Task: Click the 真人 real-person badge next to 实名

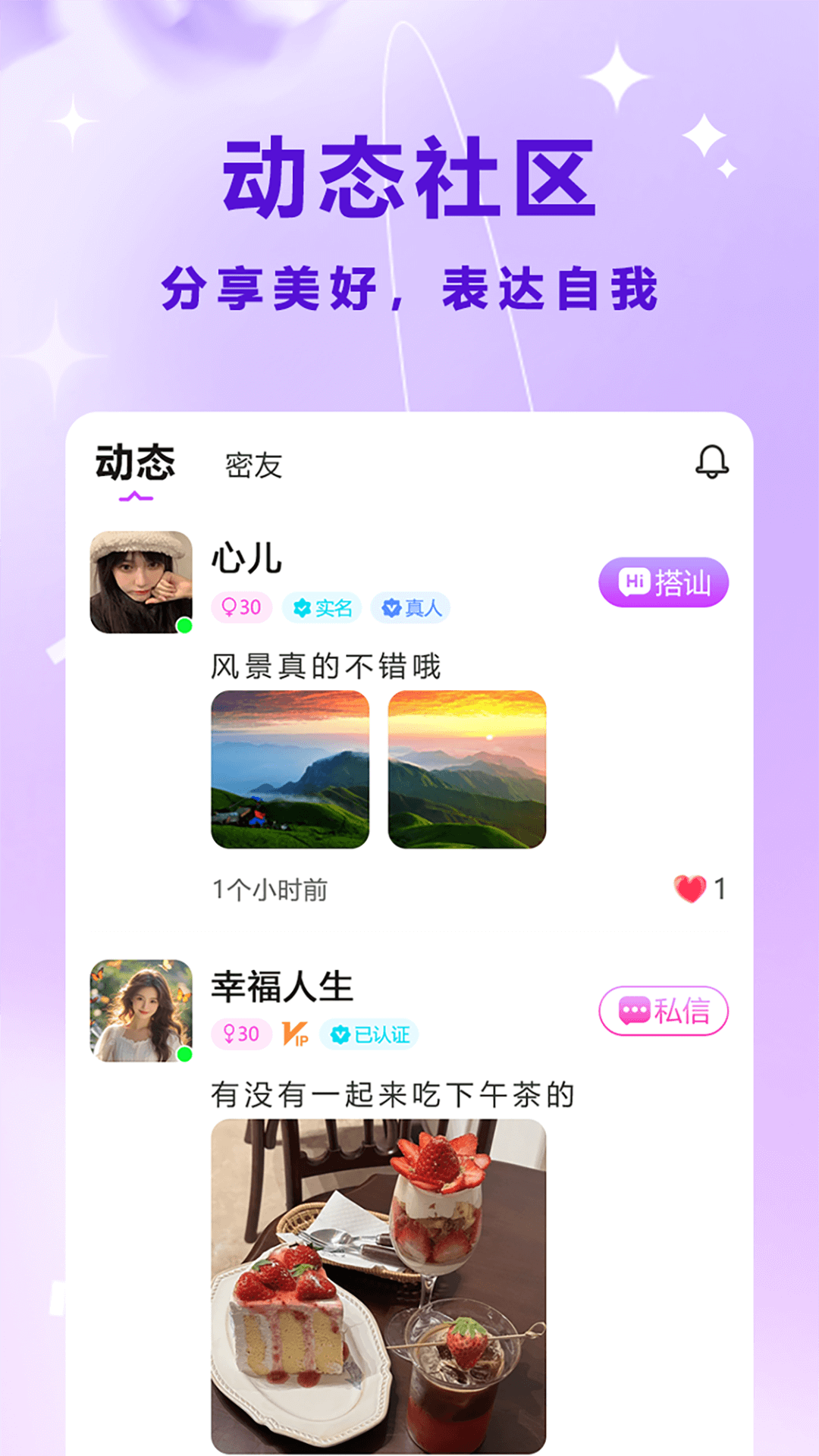Action: 412,607
